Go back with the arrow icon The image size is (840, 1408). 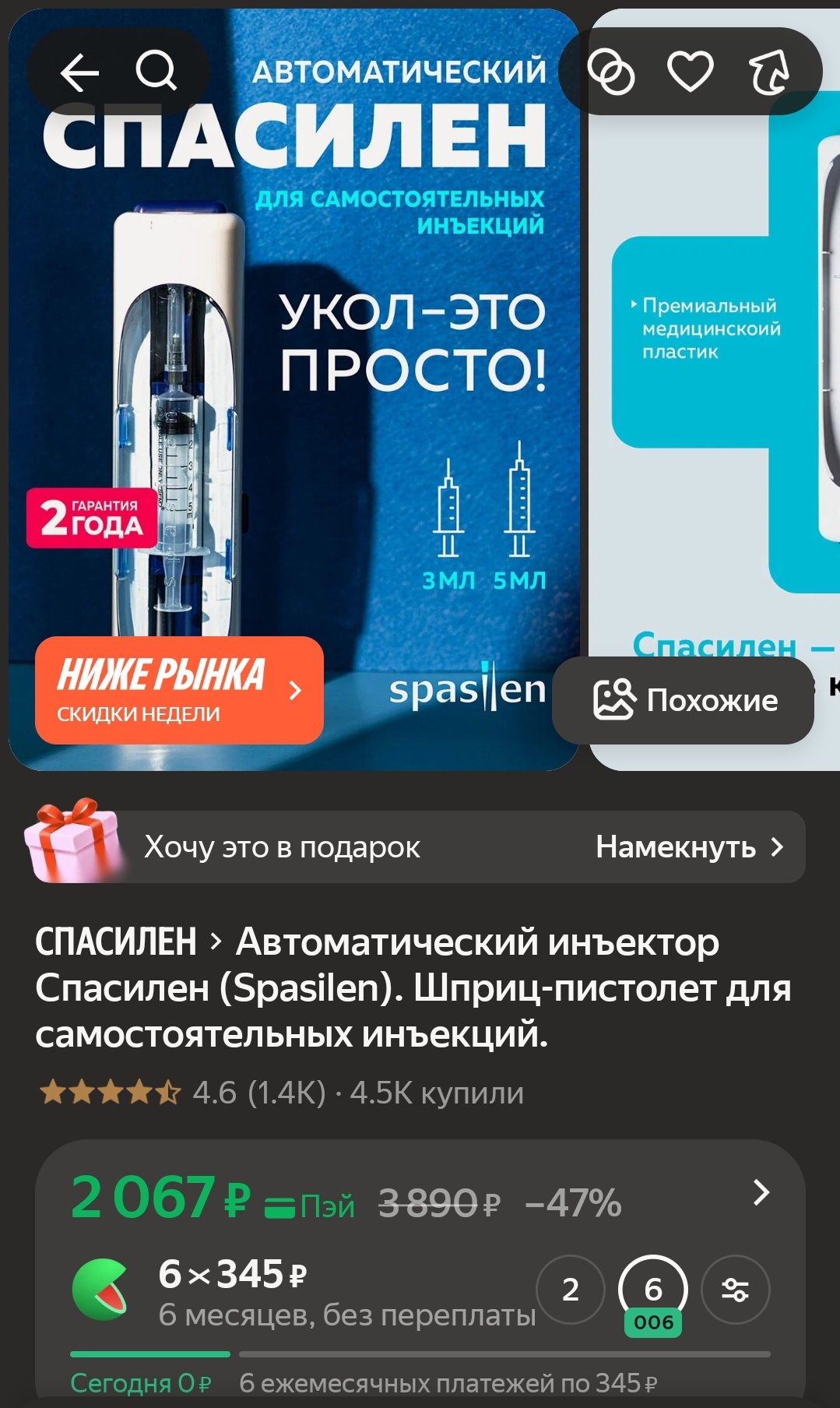coord(79,73)
